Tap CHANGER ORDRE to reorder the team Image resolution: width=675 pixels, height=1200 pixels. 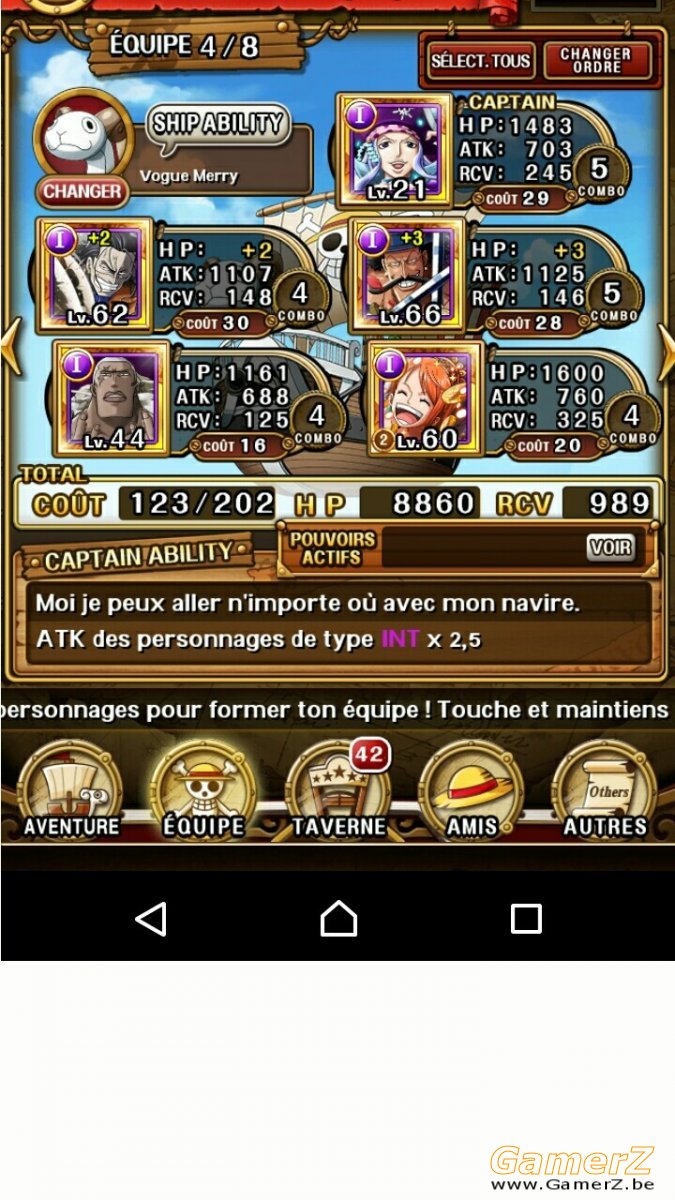[596, 61]
